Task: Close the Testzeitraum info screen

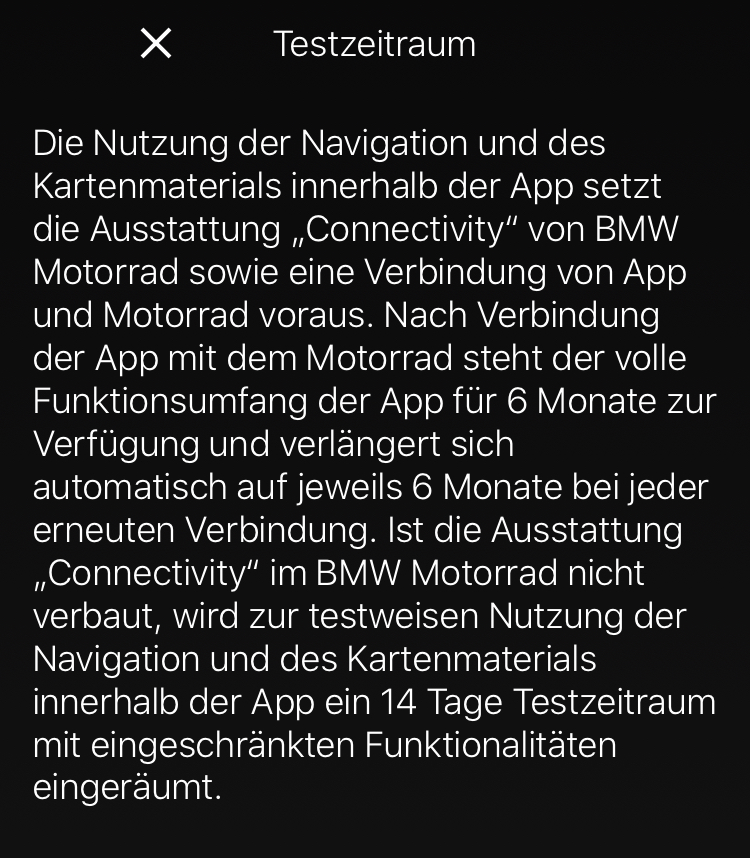Action: click(x=156, y=43)
